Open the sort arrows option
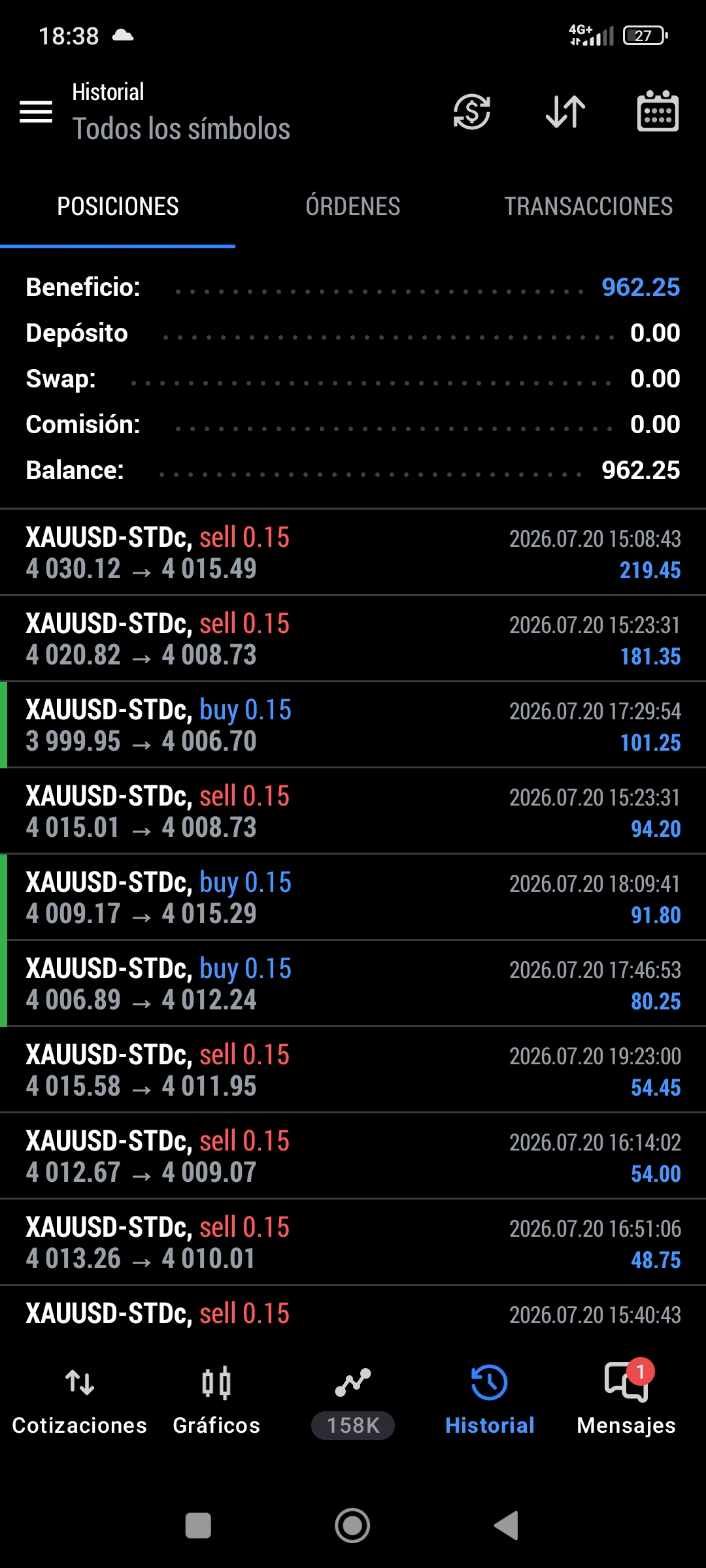Screen dimensions: 706x1568 click(x=565, y=112)
